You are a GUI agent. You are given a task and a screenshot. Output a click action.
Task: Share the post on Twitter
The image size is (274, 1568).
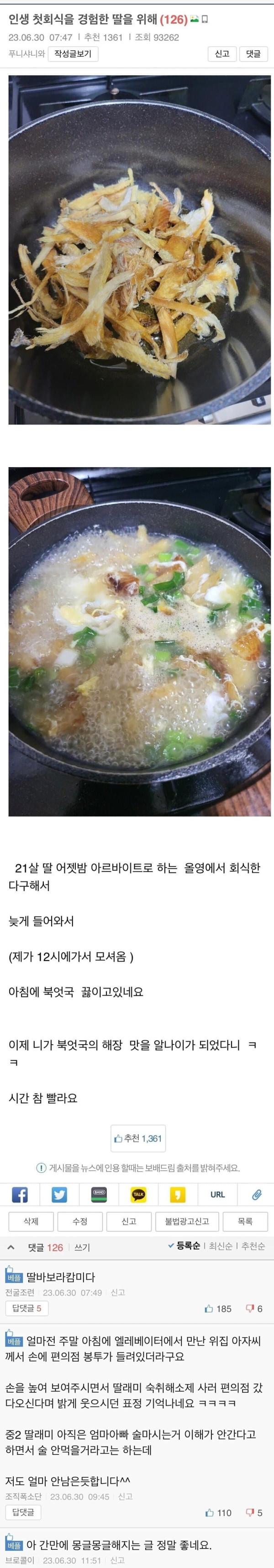(x=59, y=1194)
